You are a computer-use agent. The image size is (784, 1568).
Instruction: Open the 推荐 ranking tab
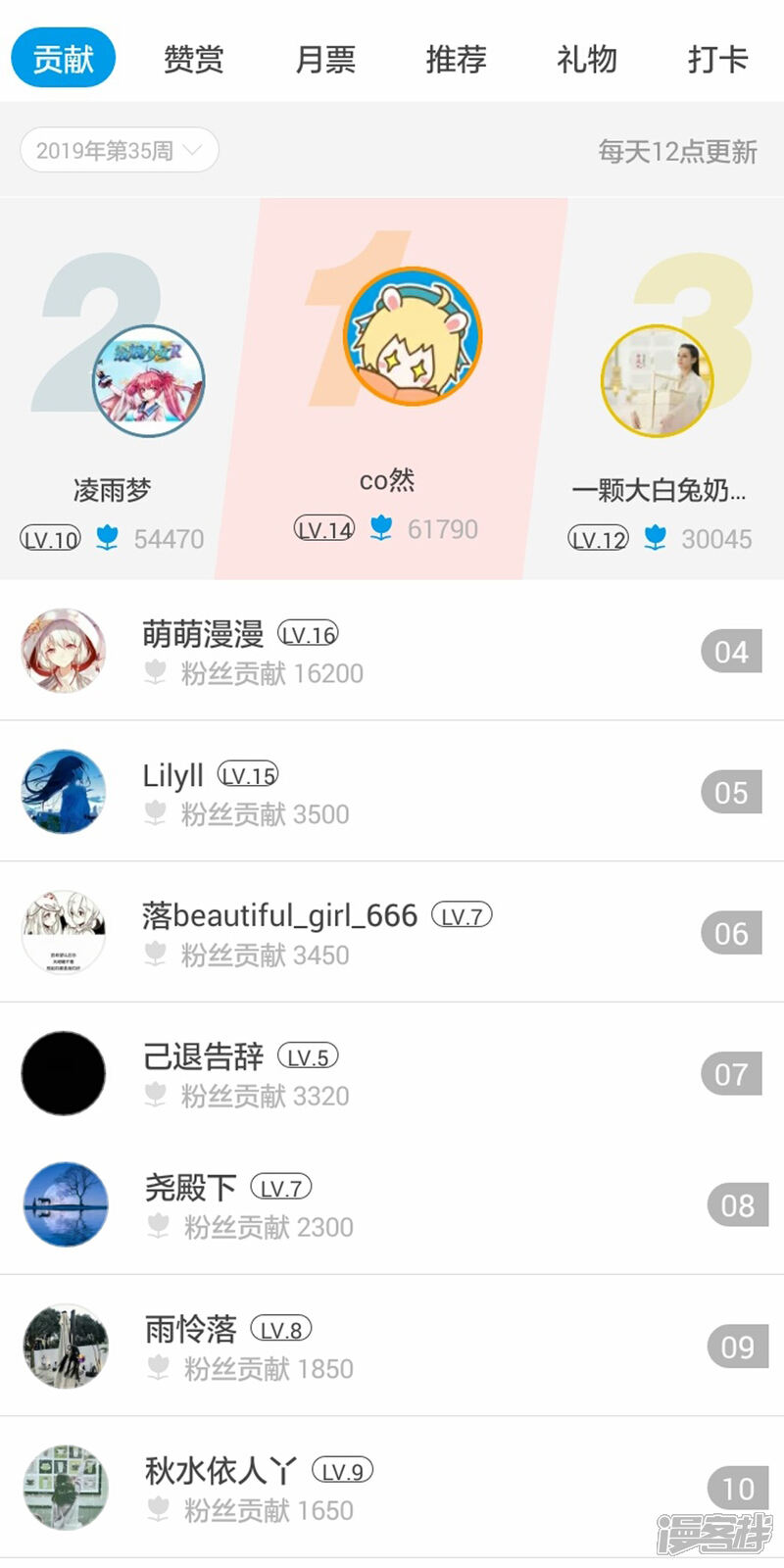pyautogui.click(x=456, y=59)
